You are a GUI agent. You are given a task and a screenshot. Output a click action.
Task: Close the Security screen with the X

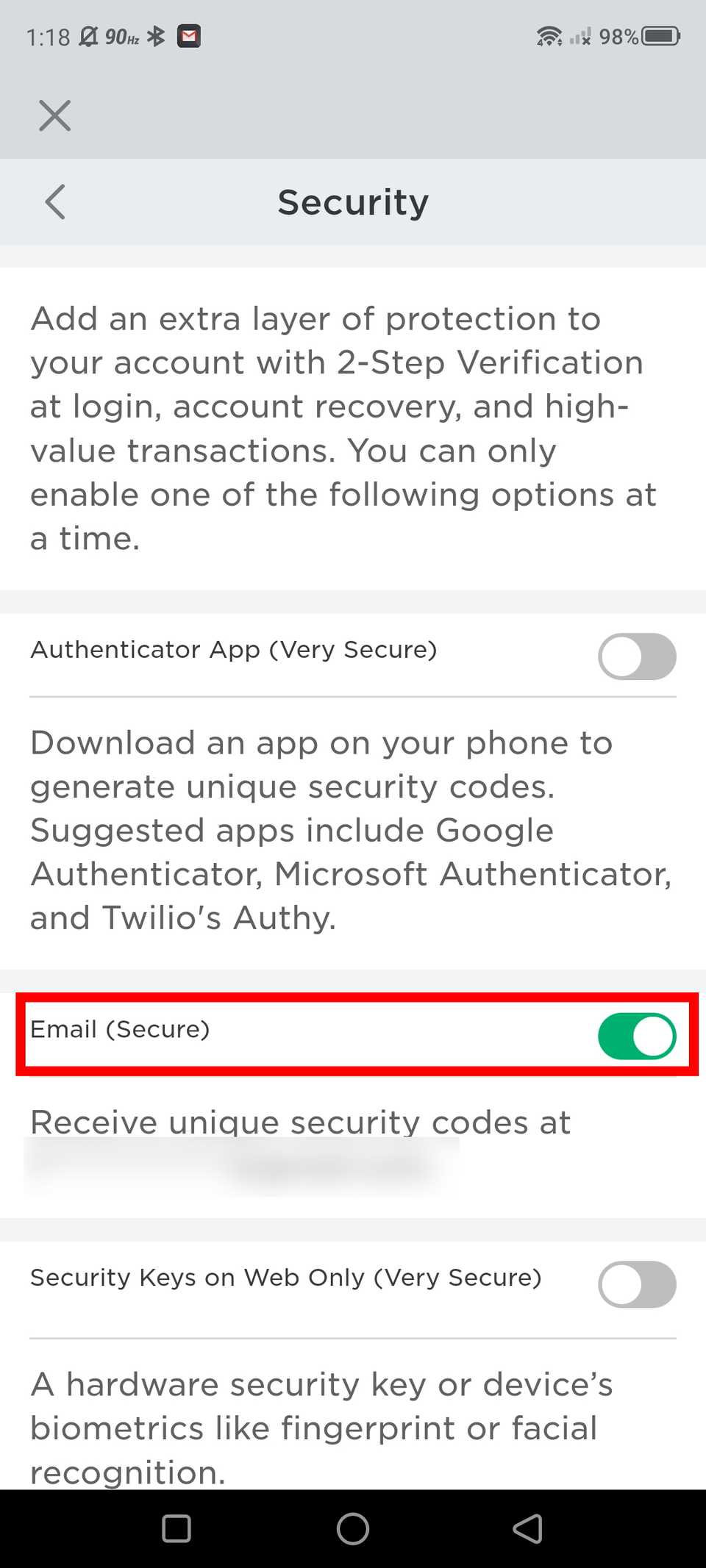pyautogui.click(x=54, y=115)
